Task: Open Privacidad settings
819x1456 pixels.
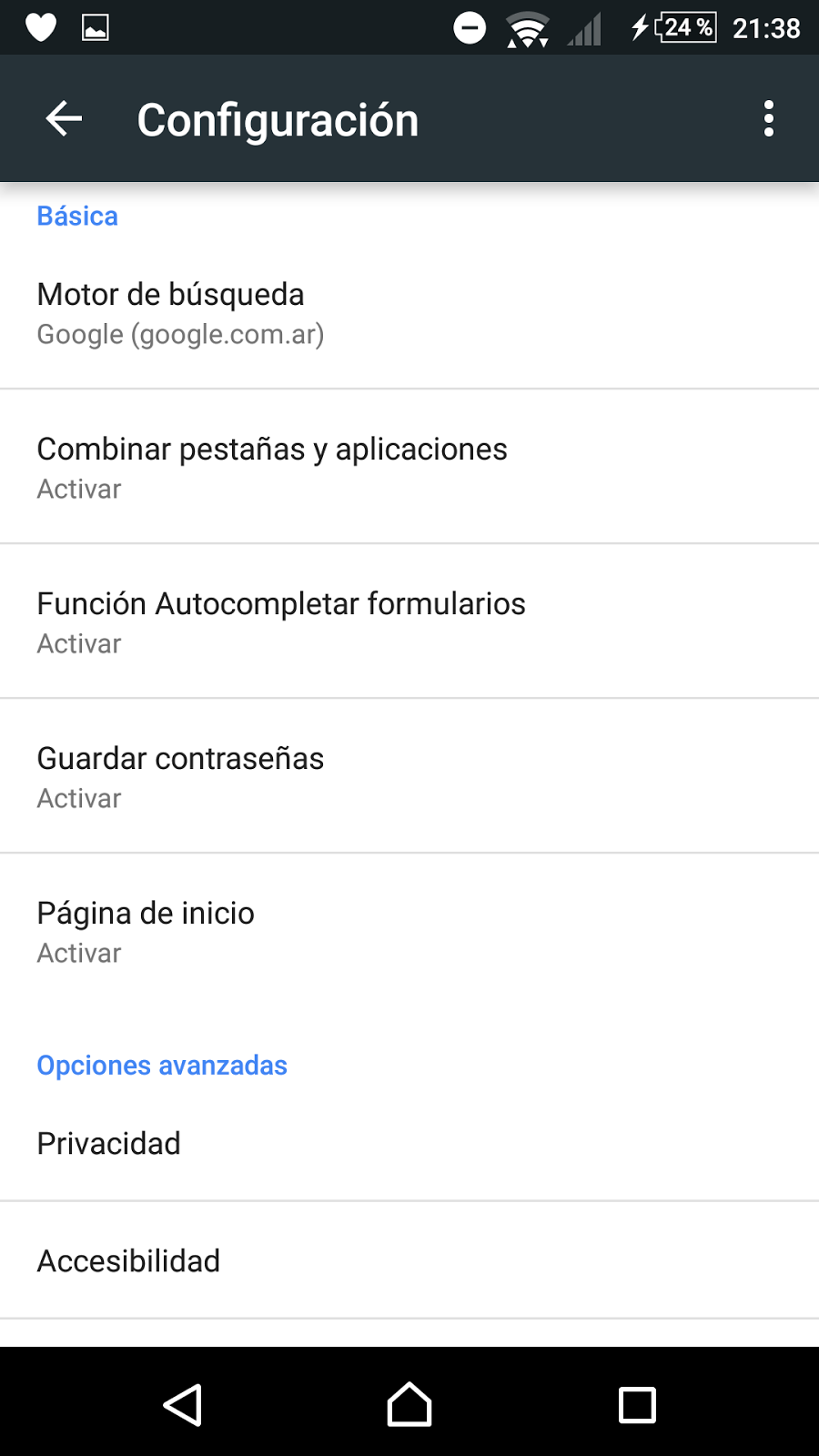Action: [409, 1144]
